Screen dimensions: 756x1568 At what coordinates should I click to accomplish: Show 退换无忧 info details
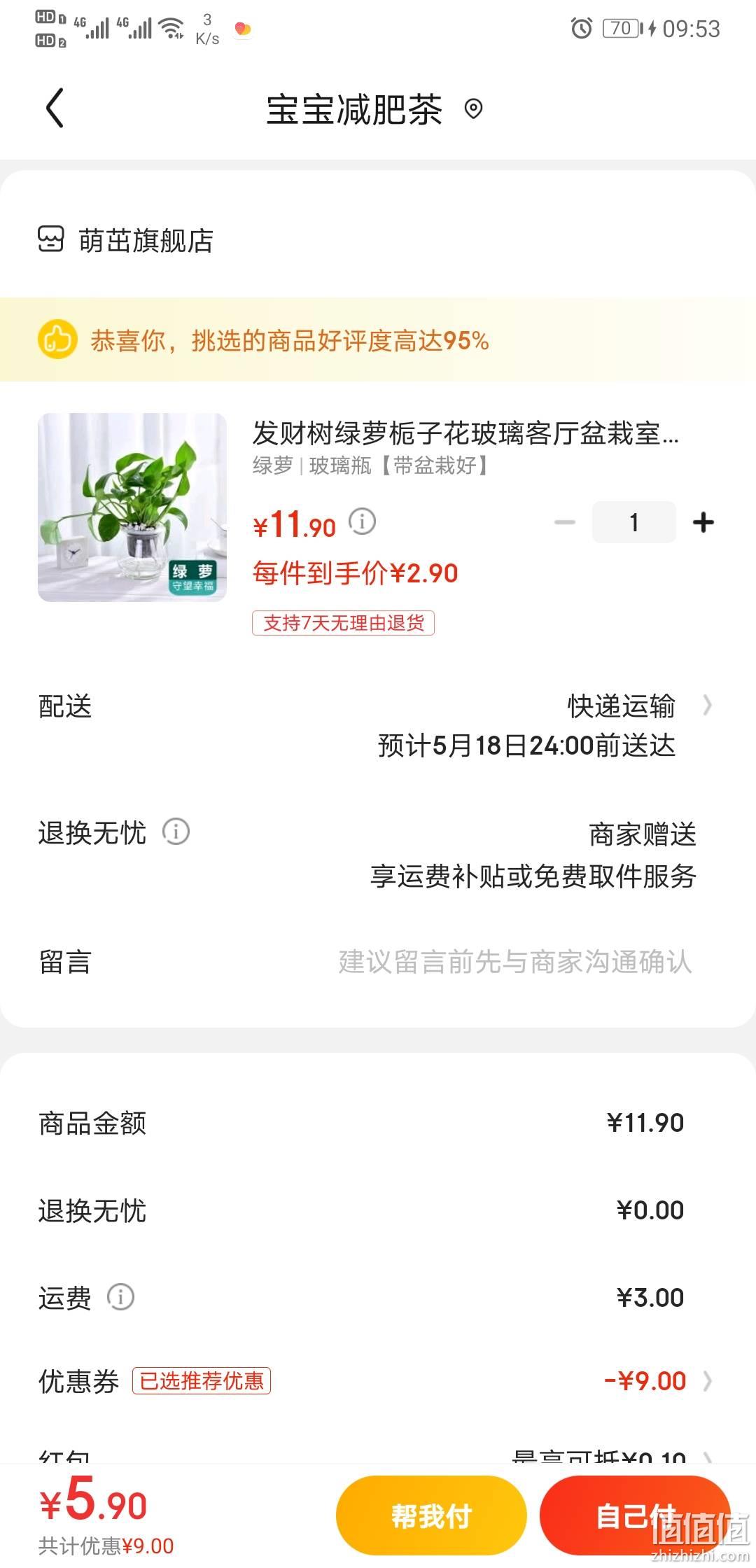(176, 832)
